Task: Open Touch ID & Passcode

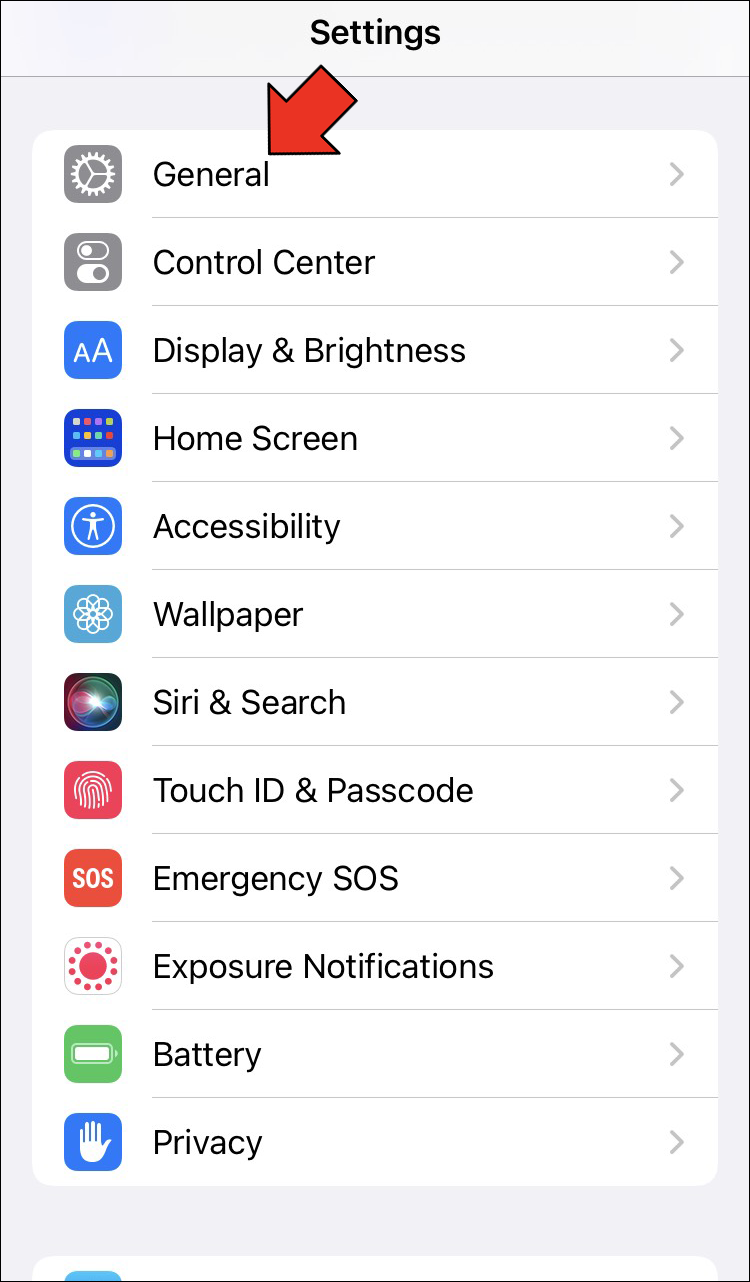Action: (x=313, y=790)
